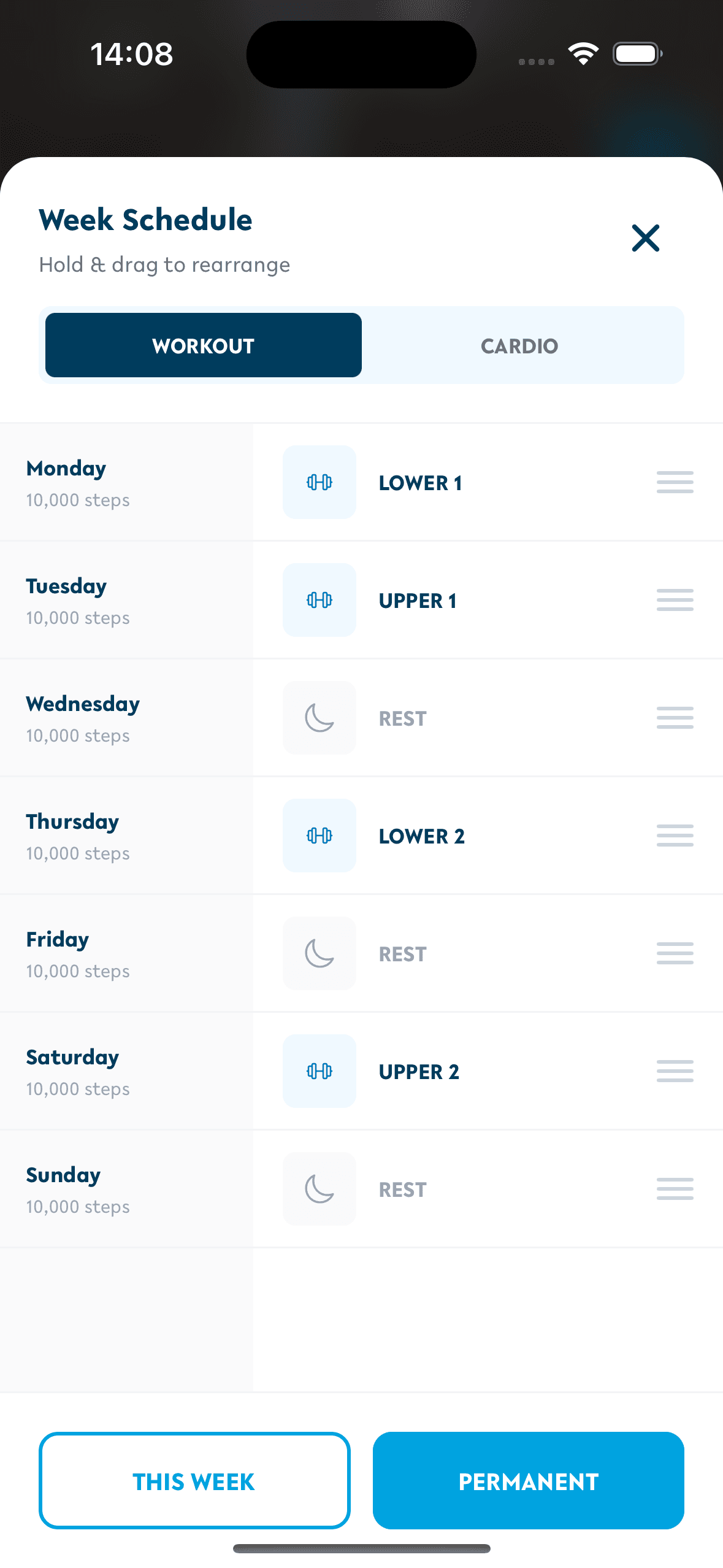Screen dimensions: 723x1568
Task: Select the Upper 1 dumbbell icon
Action: coord(319,600)
